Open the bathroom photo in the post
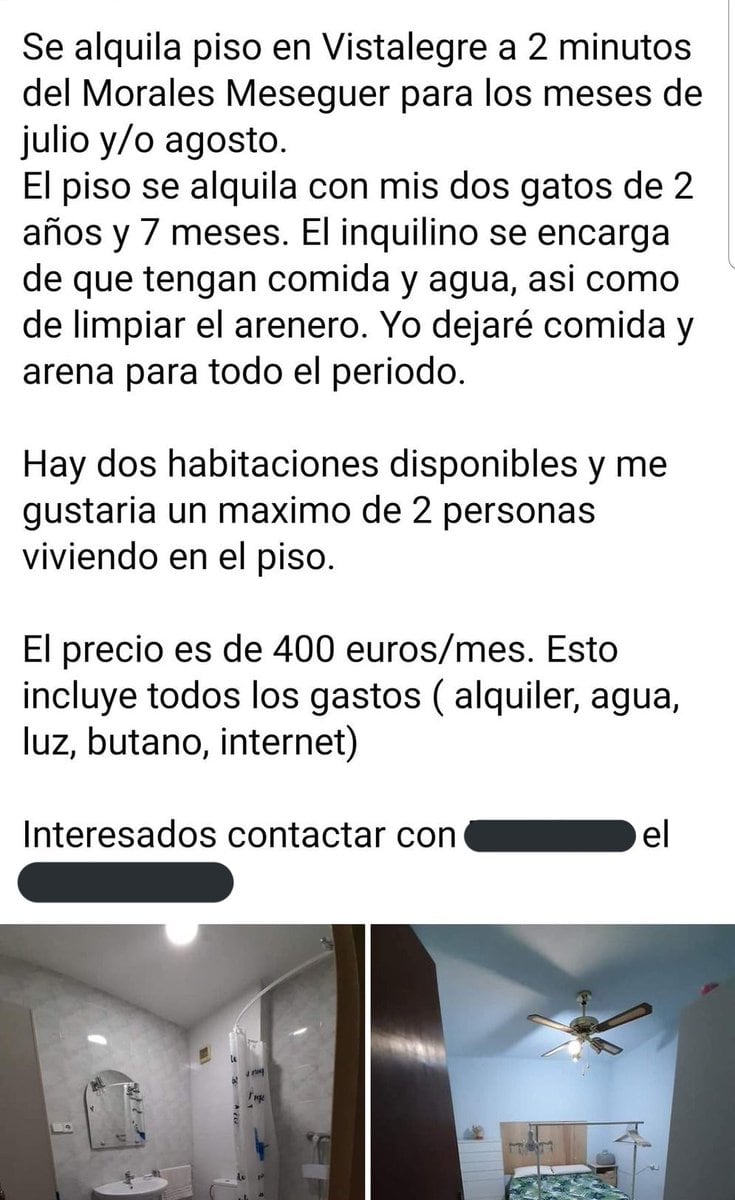 [182, 1062]
